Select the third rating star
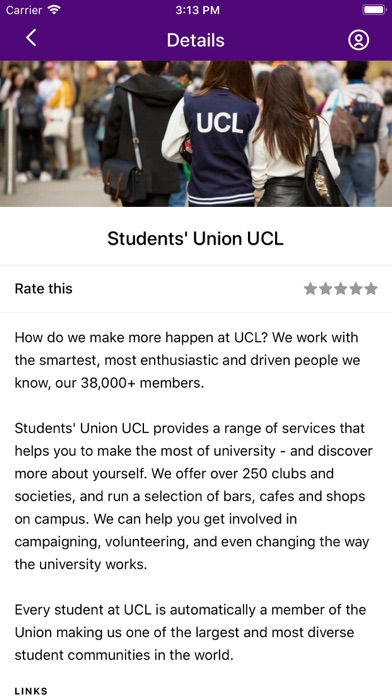392x696 pixels. point(341,289)
